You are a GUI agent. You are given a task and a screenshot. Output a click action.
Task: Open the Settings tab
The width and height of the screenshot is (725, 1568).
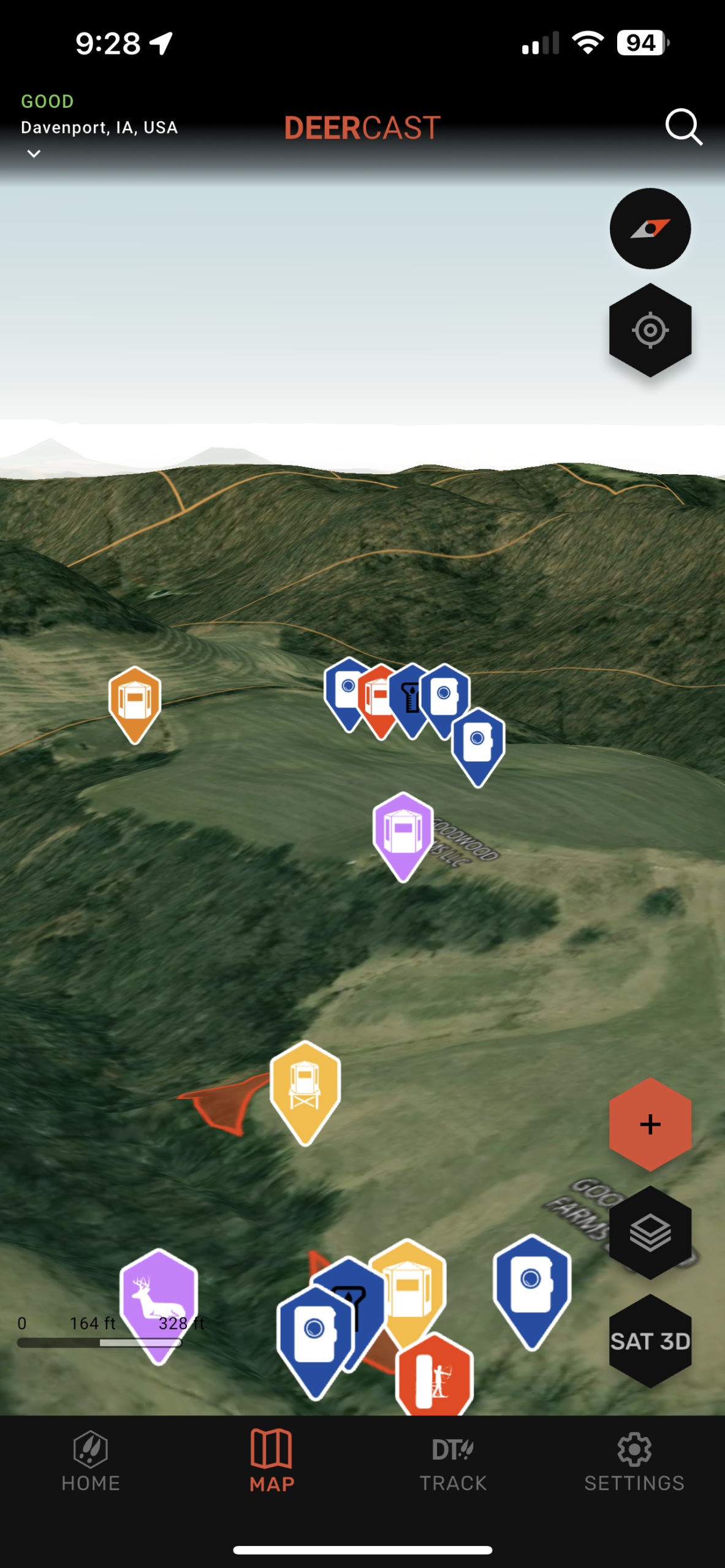pyautogui.click(x=634, y=1460)
